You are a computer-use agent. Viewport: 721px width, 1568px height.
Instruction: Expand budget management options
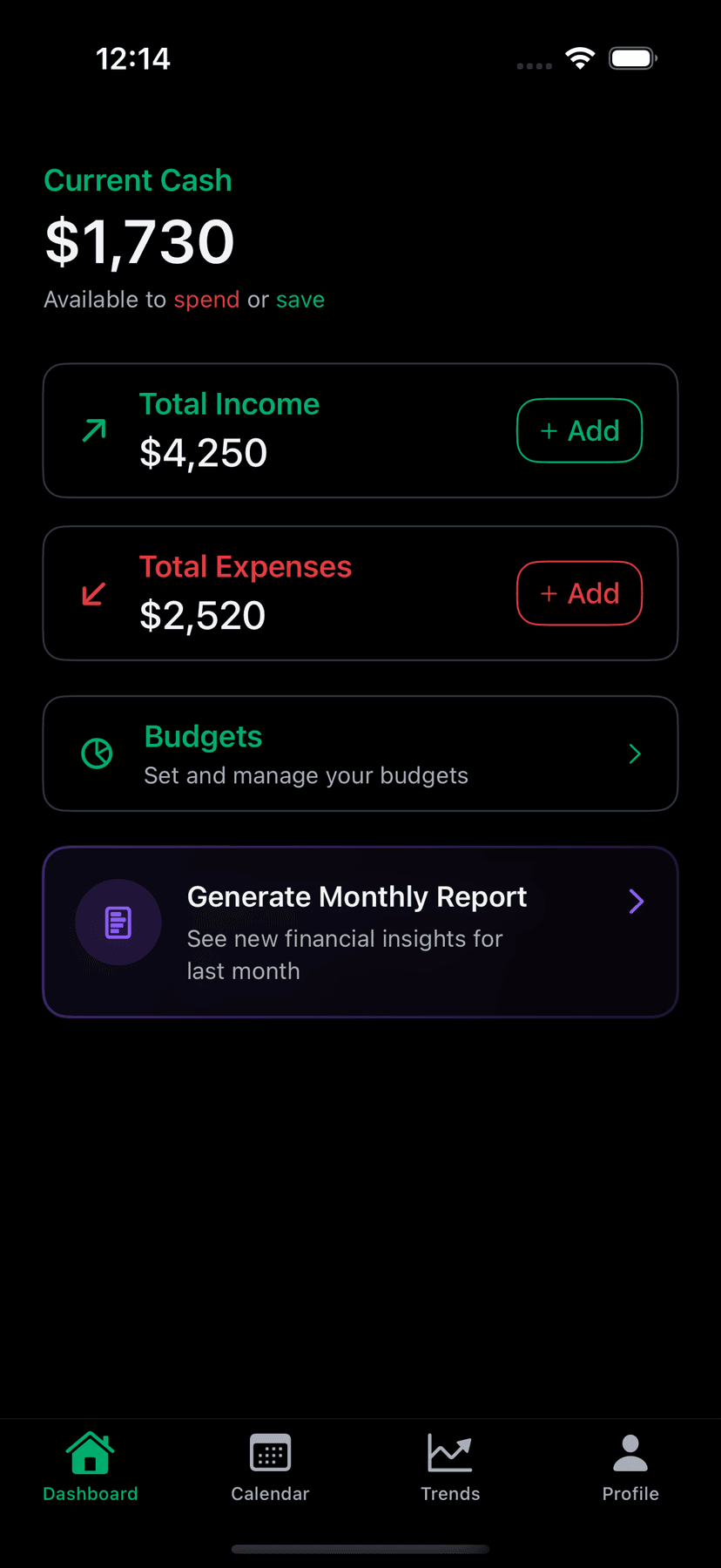pos(360,754)
